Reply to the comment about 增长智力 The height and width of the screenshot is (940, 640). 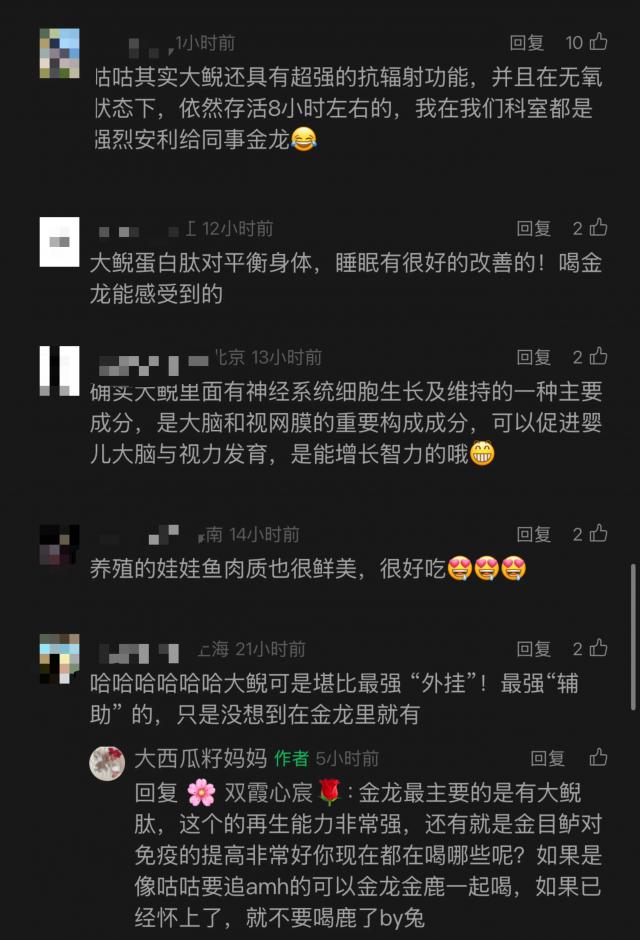(x=533, y=357)
